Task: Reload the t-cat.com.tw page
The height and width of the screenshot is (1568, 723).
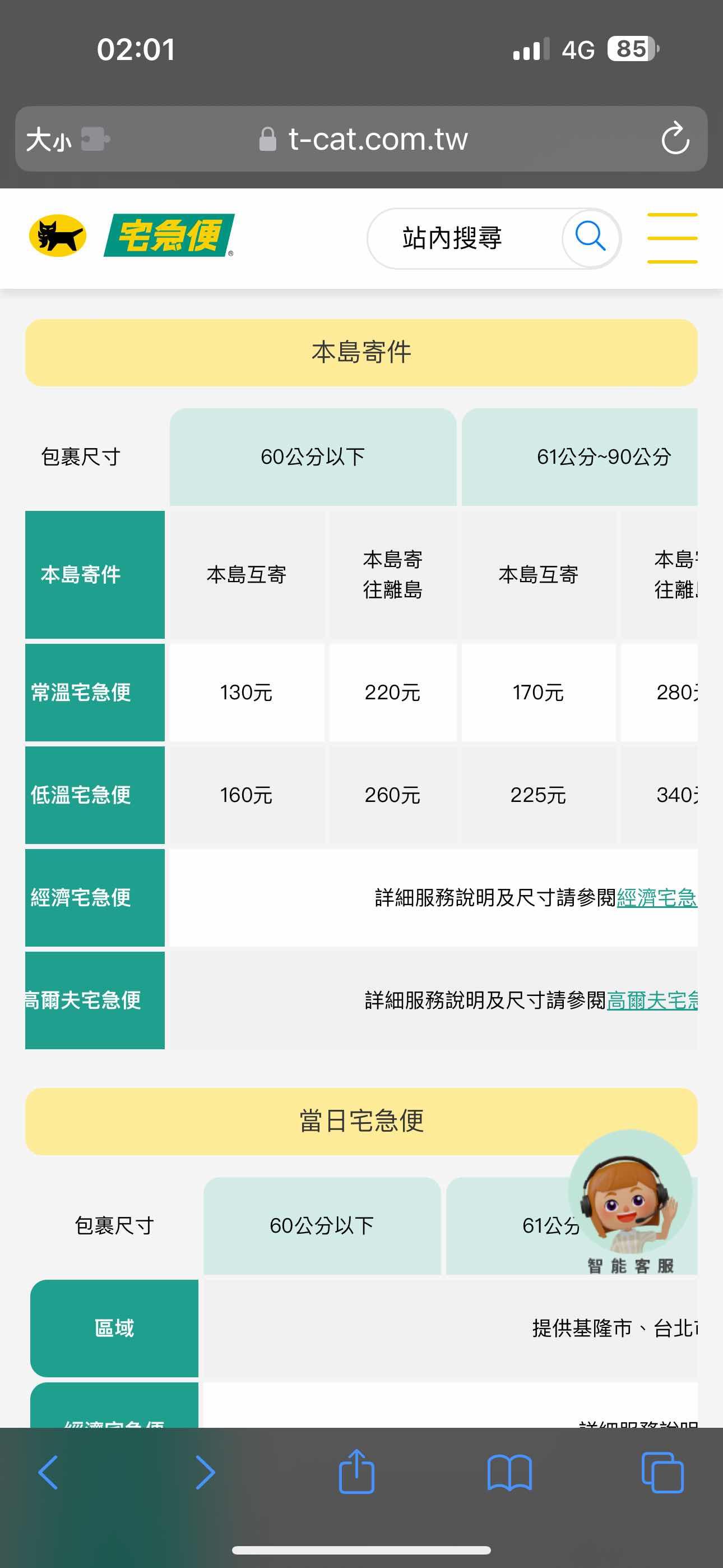Action: point(675,139)
